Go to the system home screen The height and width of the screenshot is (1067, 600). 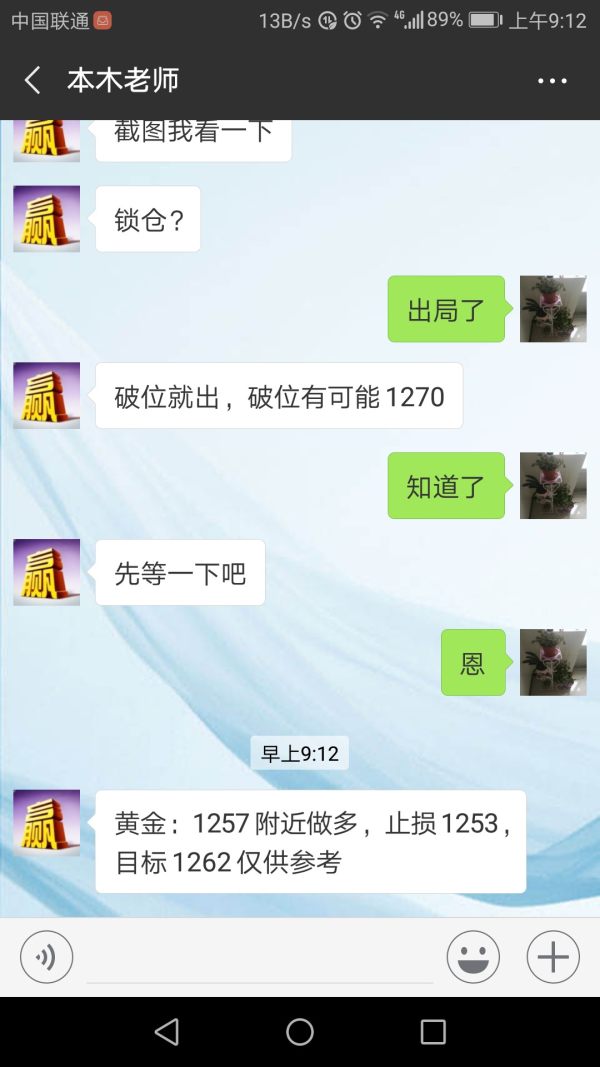(x=300, y=1032)
